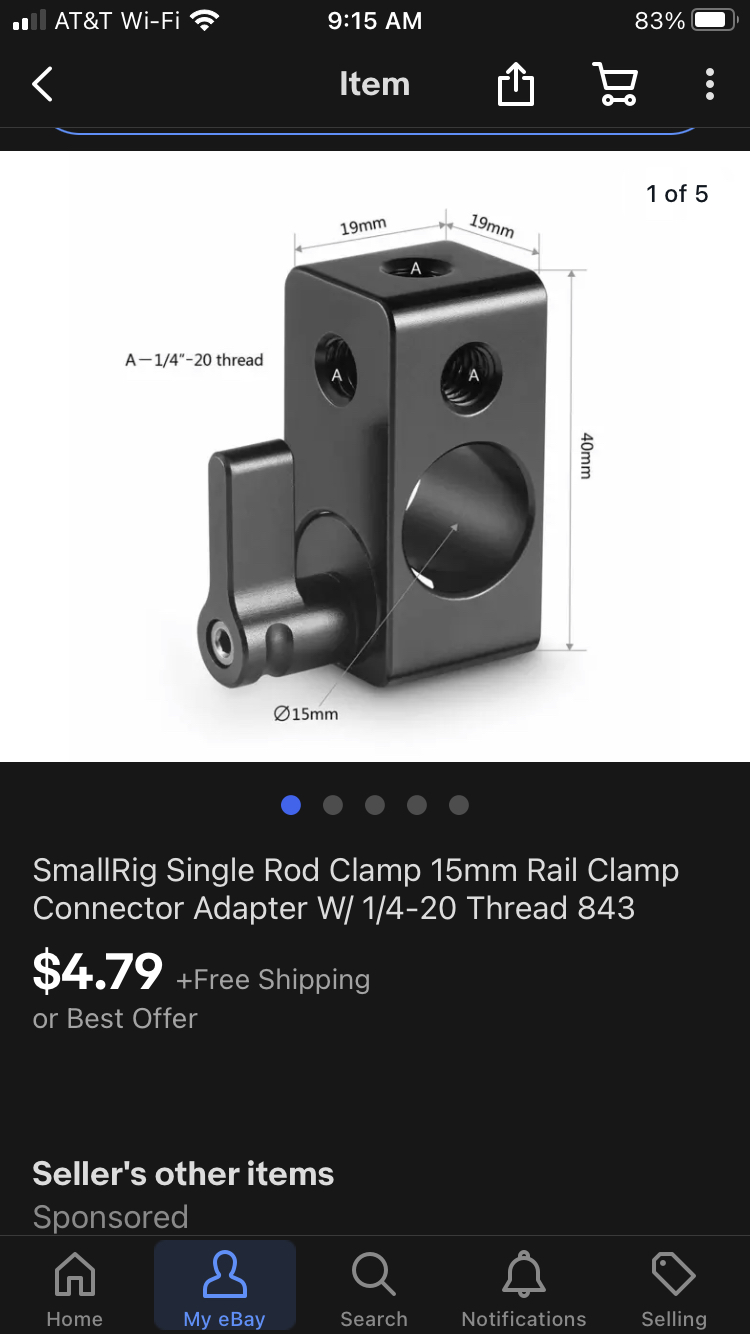View the rod clamp product image
Image resolution: width=750 pixels, height=1334 pixels.
[375, 456]
